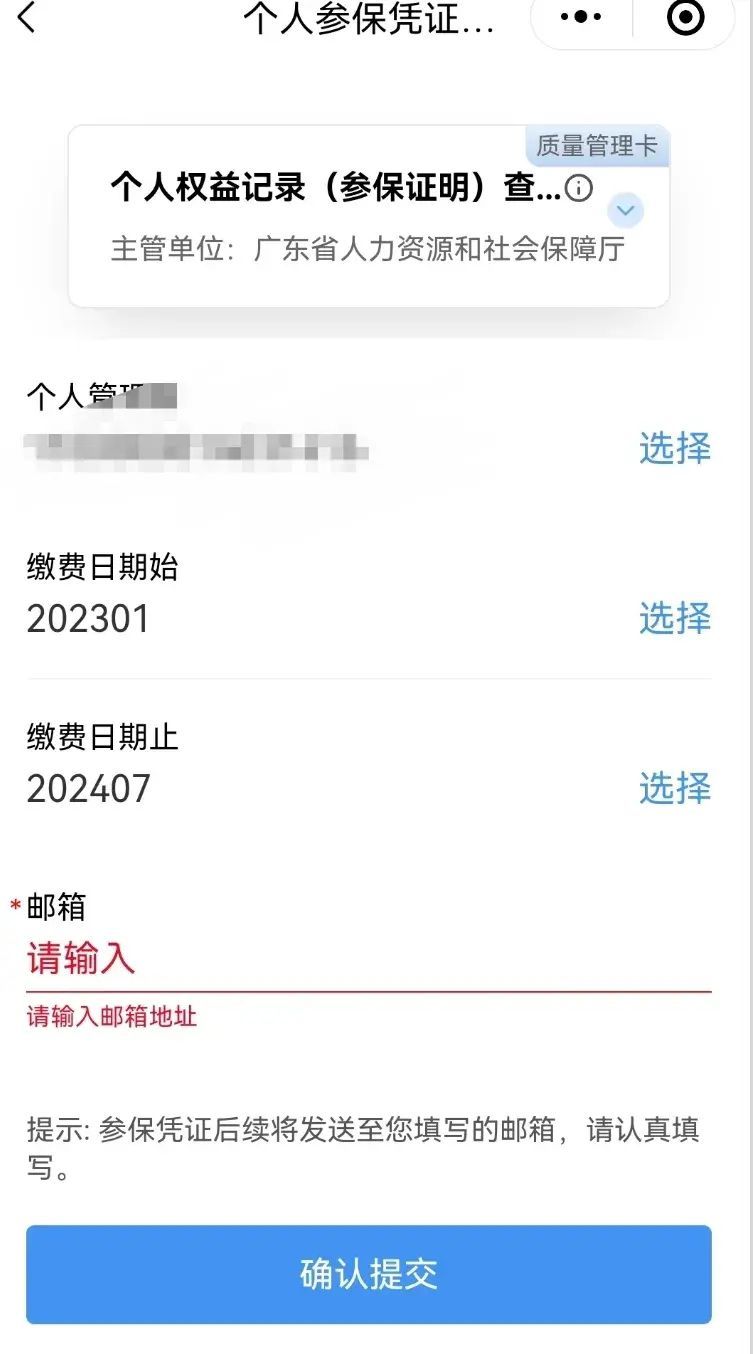Image resolution: width=753 pixels, height=1354 pixels.
Task: Open the info icon beside the service title
Action: [x=580, y=188]
